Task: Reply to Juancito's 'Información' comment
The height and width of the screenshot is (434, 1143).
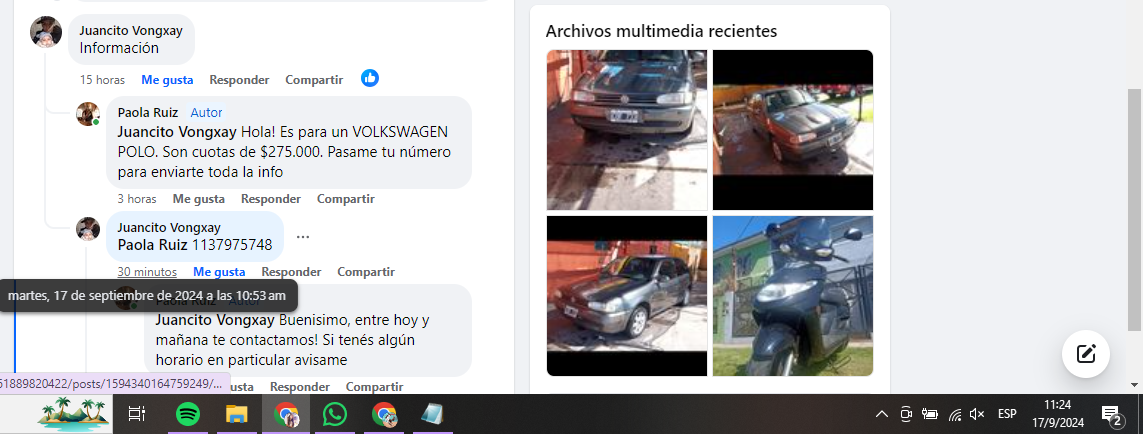Action: coord(239,79)
